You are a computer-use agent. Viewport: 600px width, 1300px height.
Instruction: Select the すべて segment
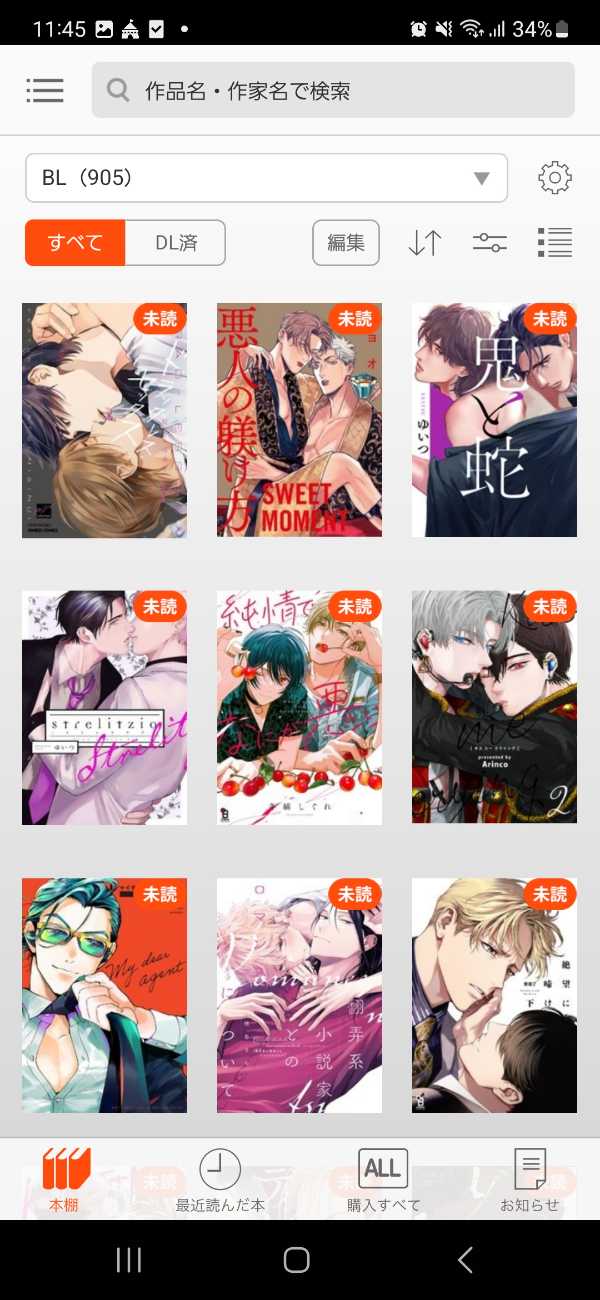tap(76, 243)
